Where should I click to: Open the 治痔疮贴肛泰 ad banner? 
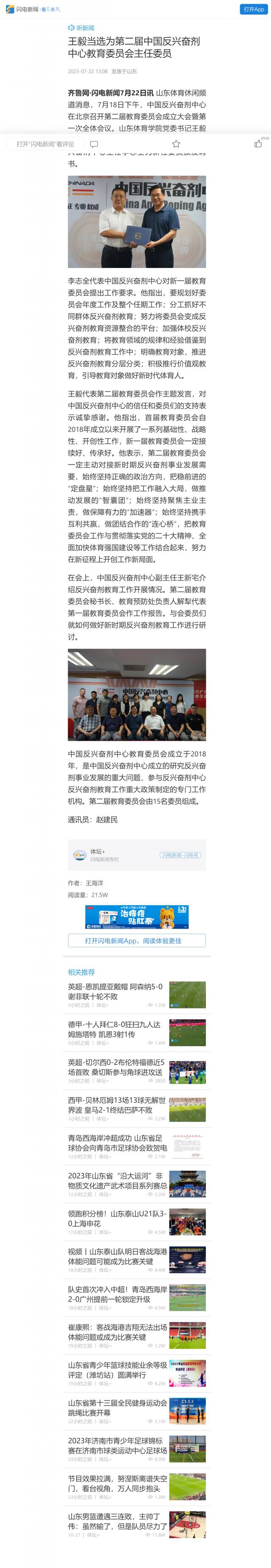click(137, 917)
